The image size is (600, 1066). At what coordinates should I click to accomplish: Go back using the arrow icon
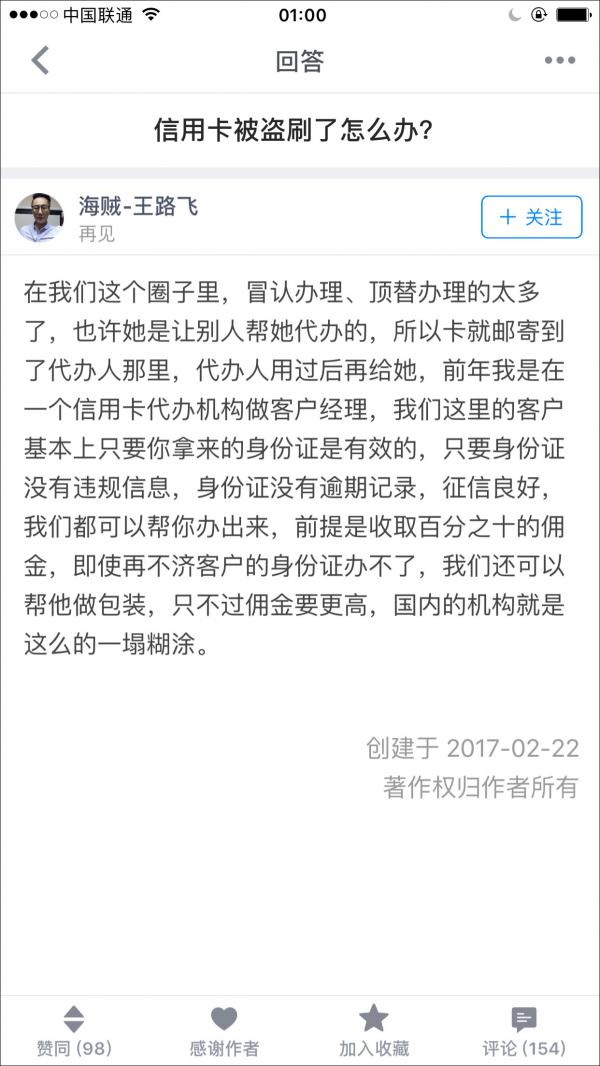(x=40, y=61)
